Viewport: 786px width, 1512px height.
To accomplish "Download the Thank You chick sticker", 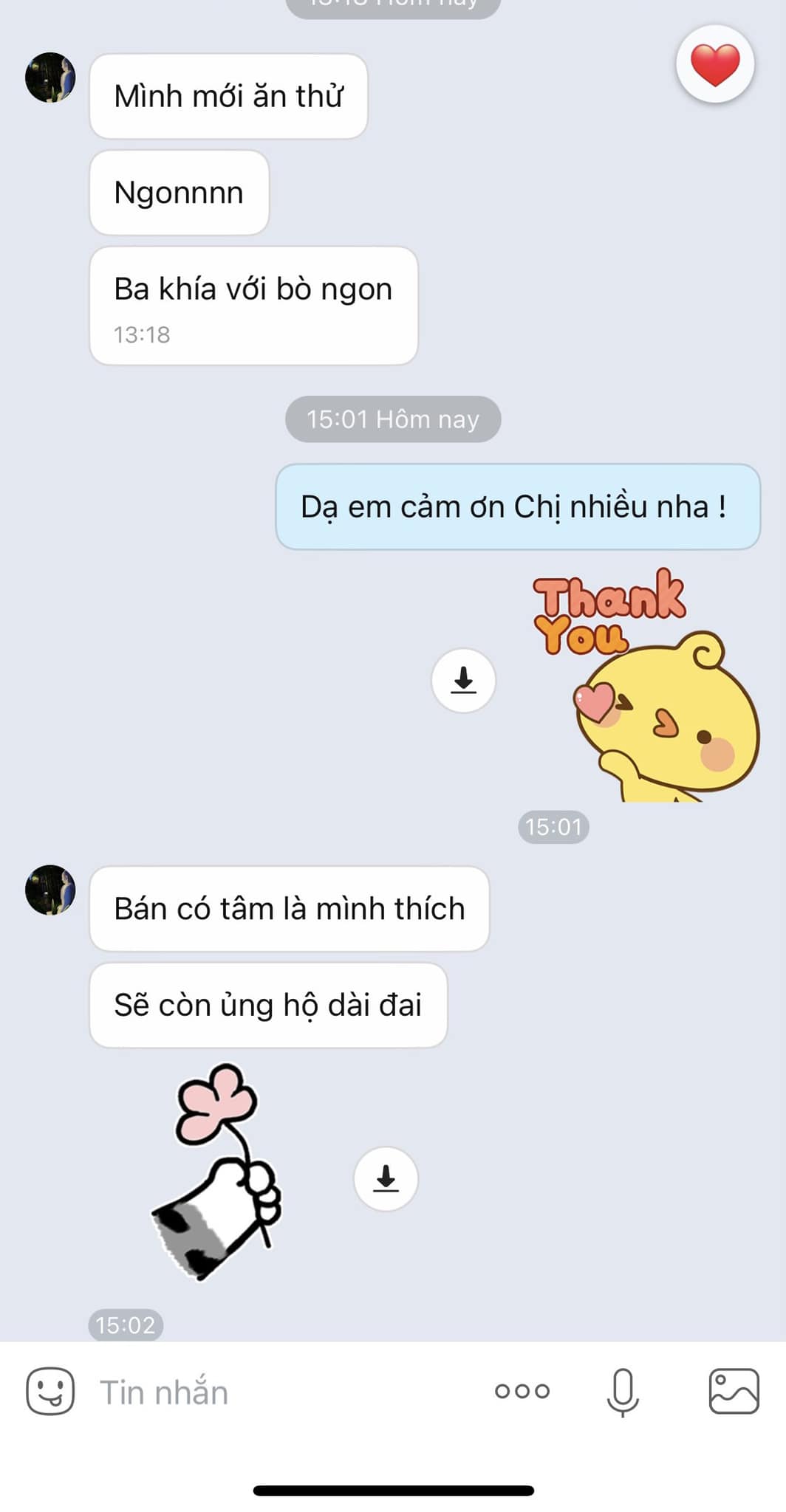I will (x=463, y=680).
